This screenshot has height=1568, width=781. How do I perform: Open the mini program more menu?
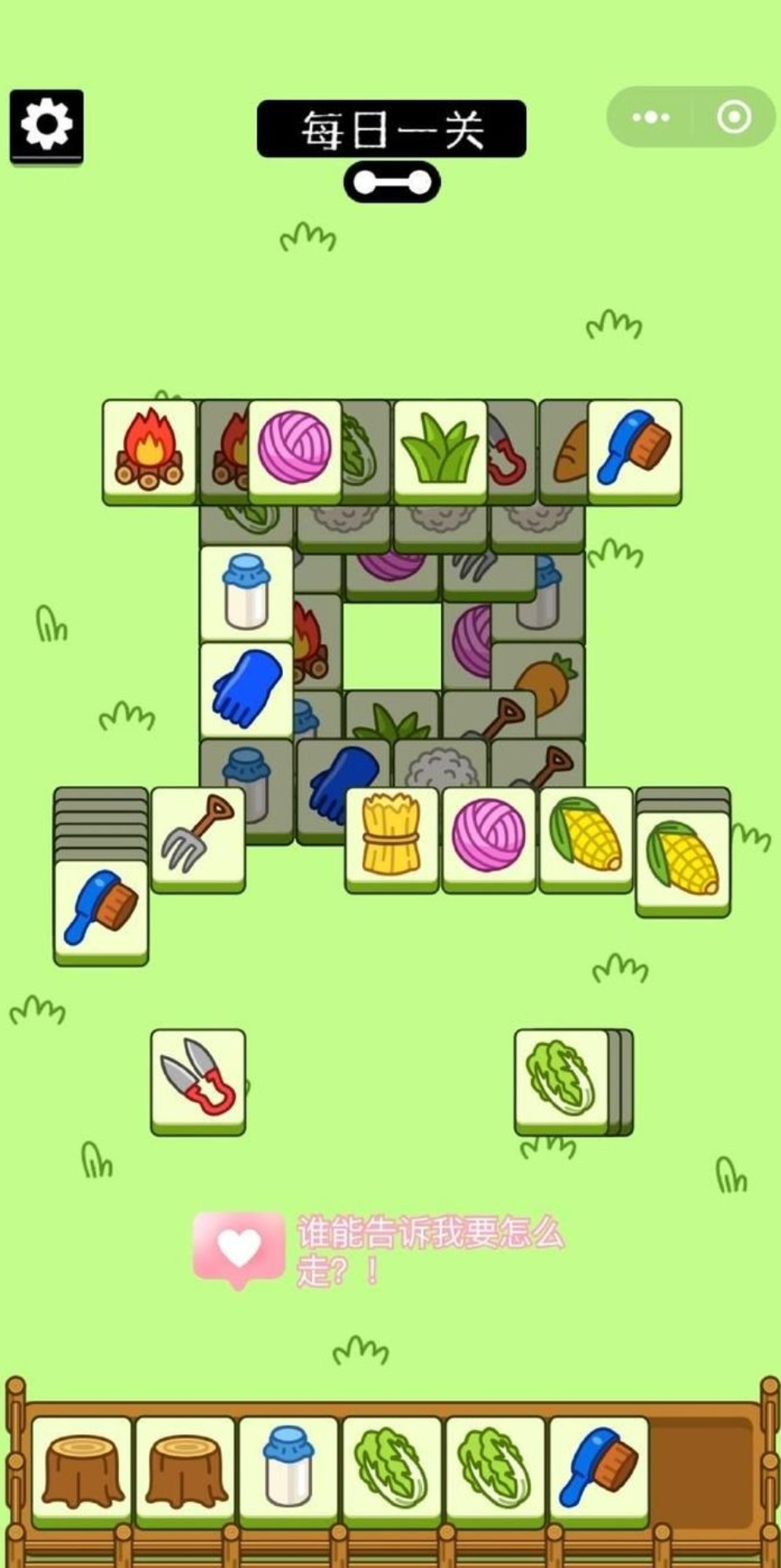tap(651, 117)
